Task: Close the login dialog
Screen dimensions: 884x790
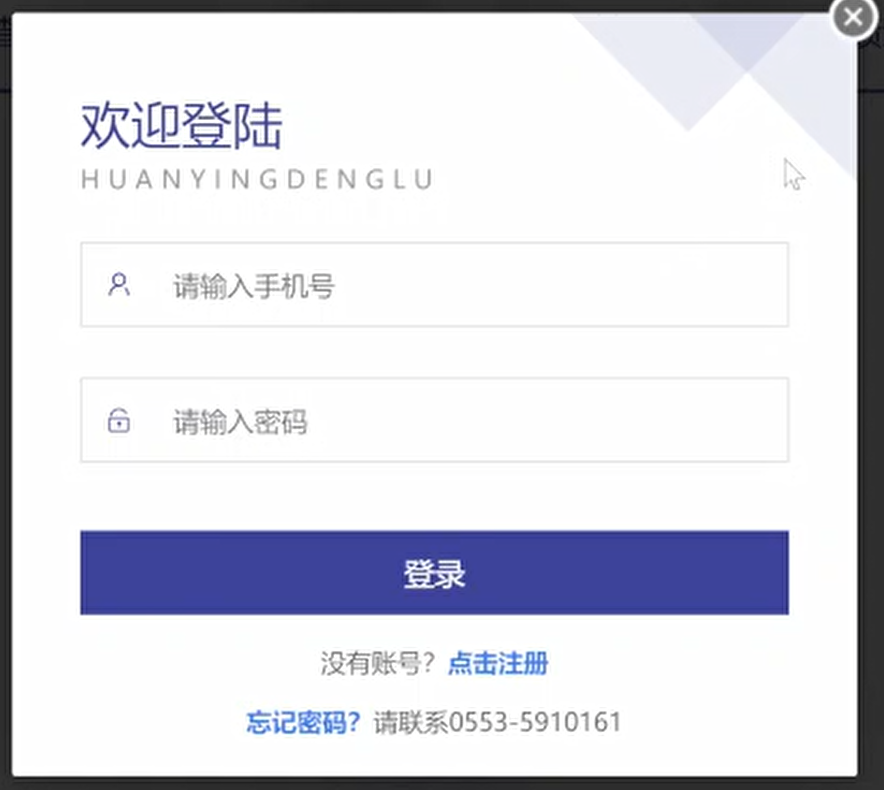Action: (x=853, y=18)
